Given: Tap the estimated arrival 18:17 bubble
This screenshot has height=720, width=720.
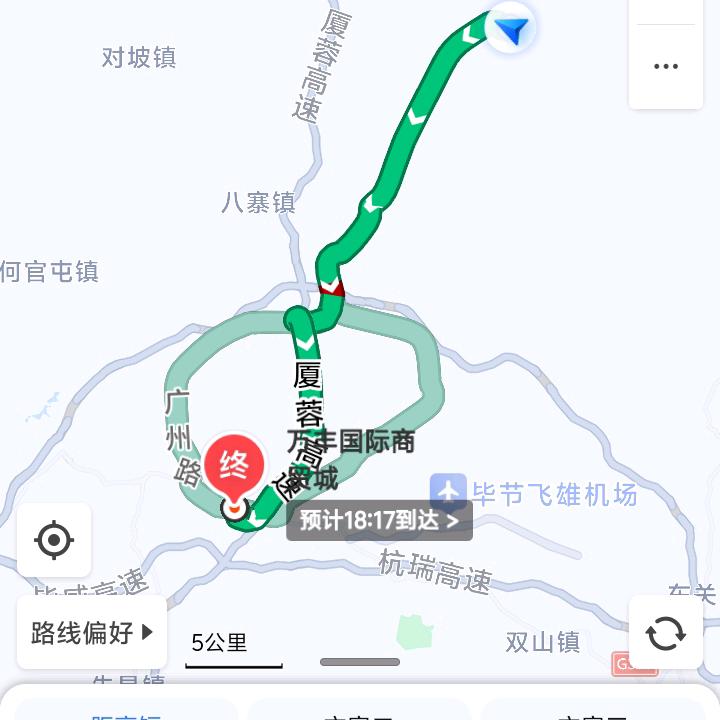Looking at the screenshot, I should tap(379, 520).
